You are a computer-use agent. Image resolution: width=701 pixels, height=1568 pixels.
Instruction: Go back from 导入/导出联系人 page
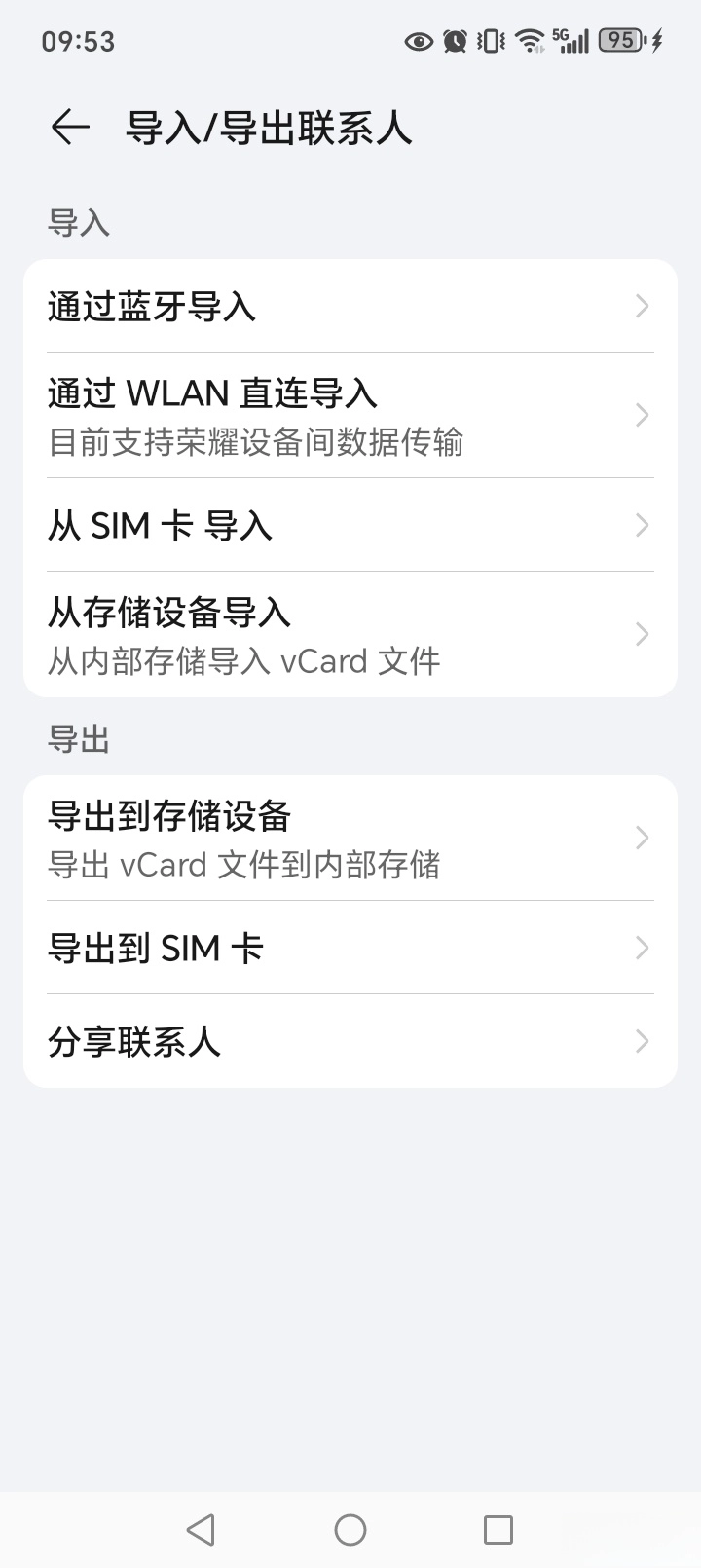(70, 127)
